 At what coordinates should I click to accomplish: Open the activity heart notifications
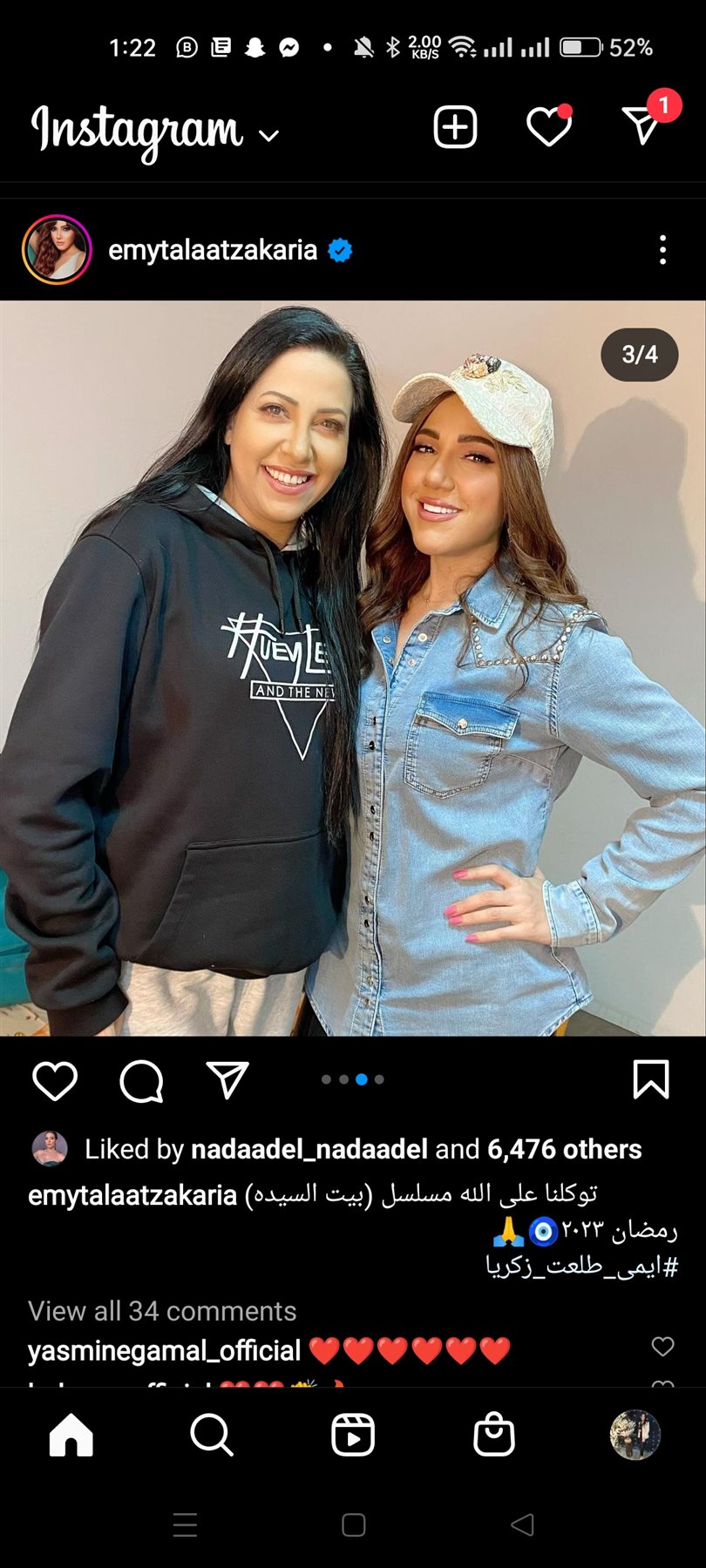click(x=549, y=128)
